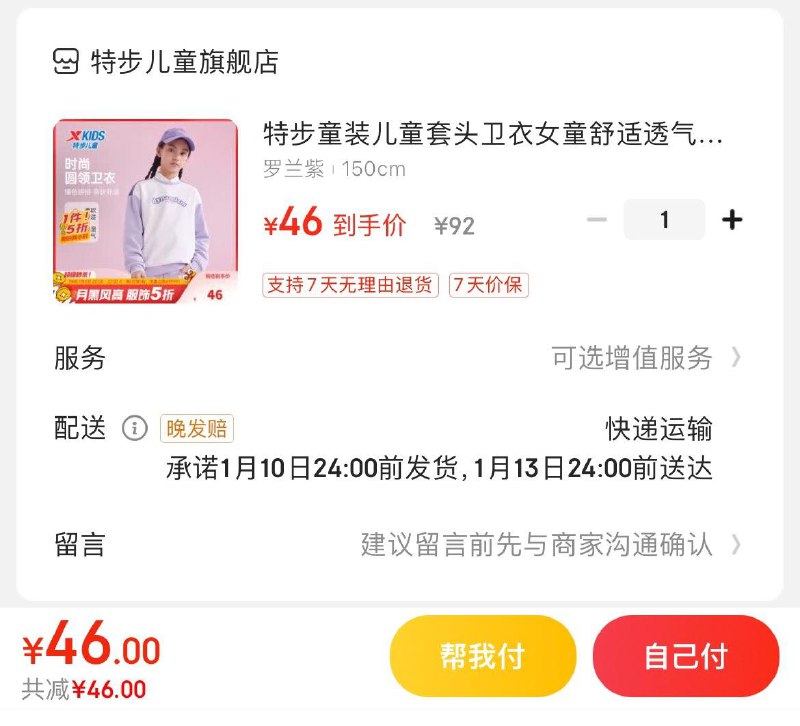Tap 帮我付 to ask someone to pay
Image resolution: width=800 pixels, height=726 pixels.
(x=482, y=656)
